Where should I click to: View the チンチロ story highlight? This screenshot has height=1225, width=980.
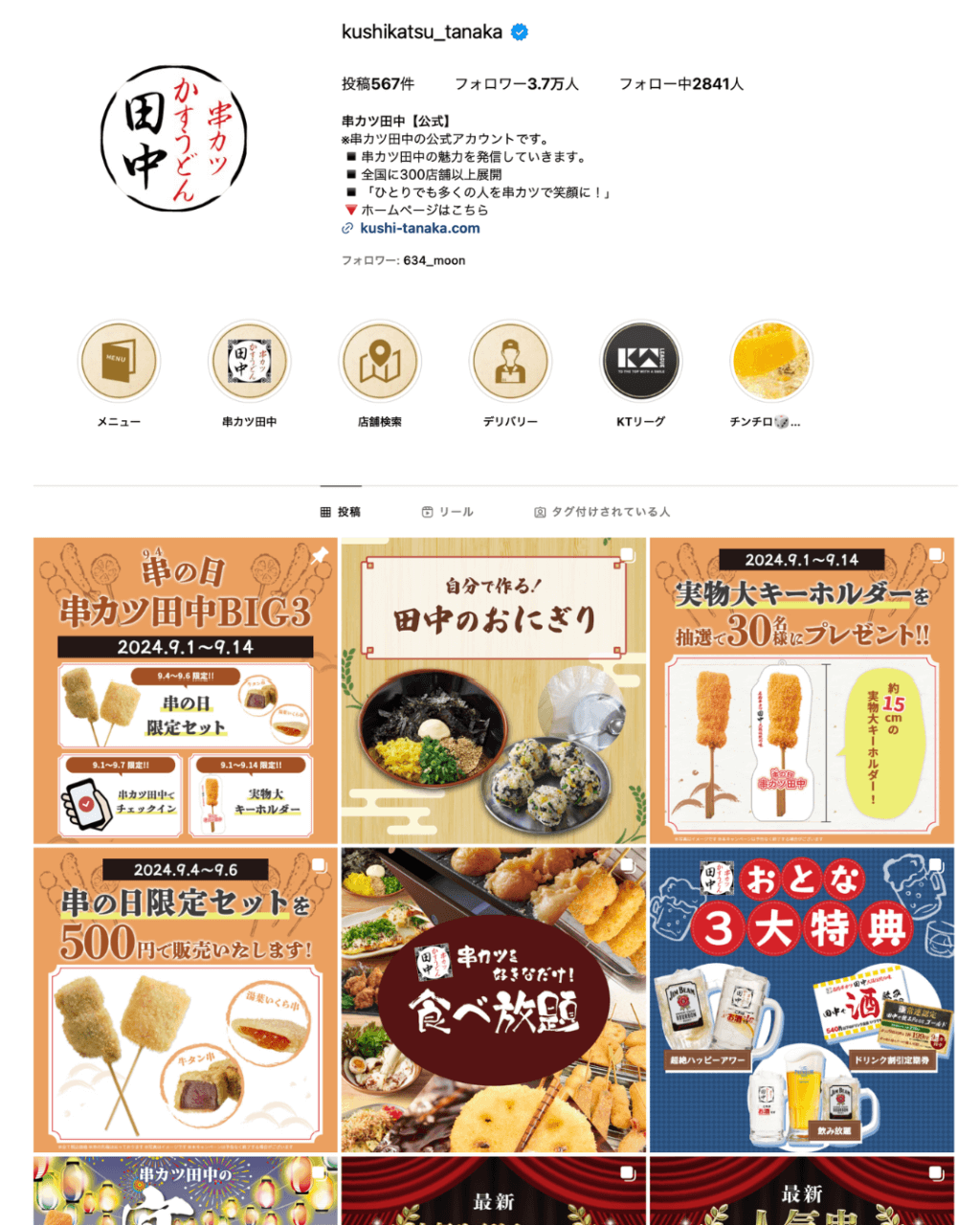point(770,362)
